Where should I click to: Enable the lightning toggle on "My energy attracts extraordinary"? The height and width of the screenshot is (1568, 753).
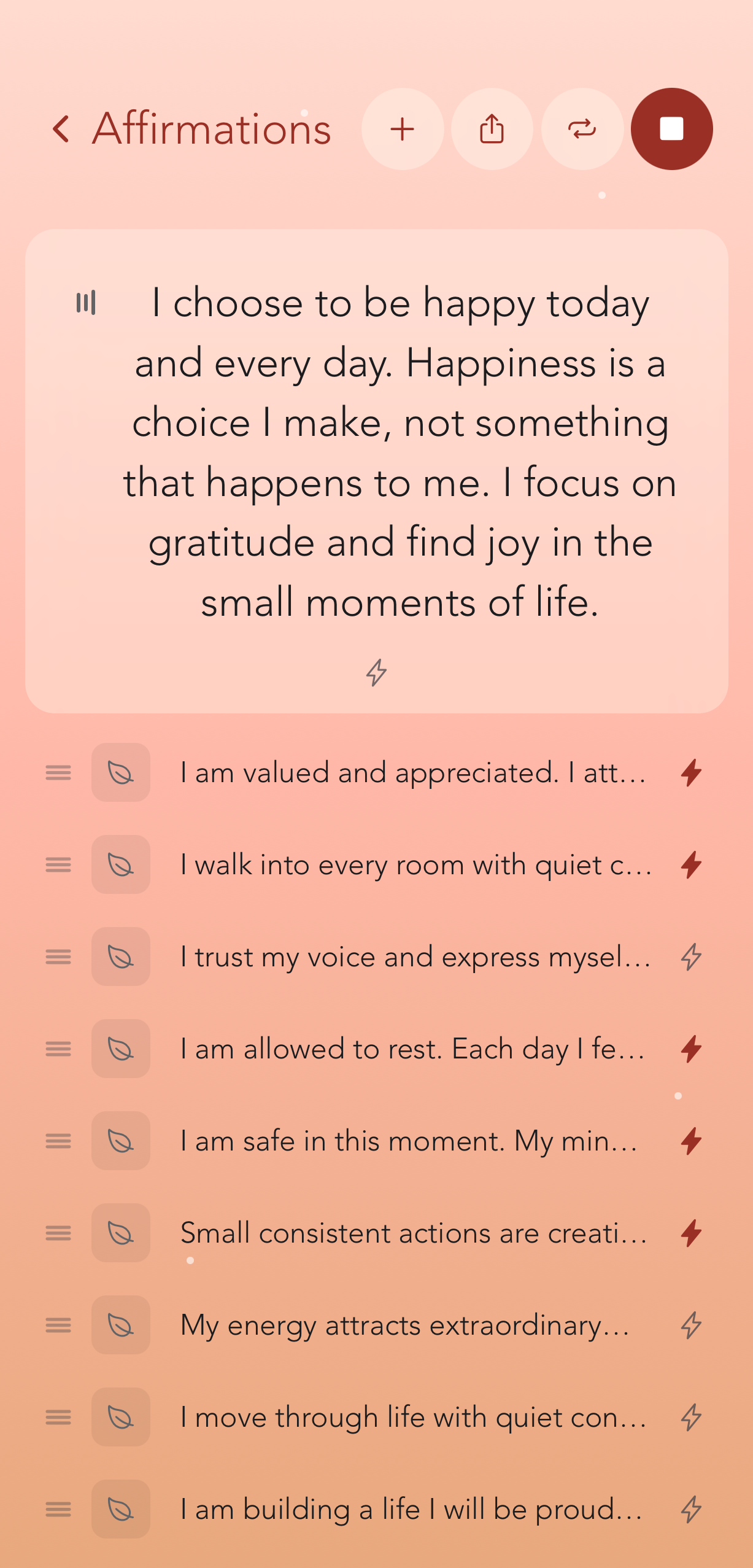690,1325
